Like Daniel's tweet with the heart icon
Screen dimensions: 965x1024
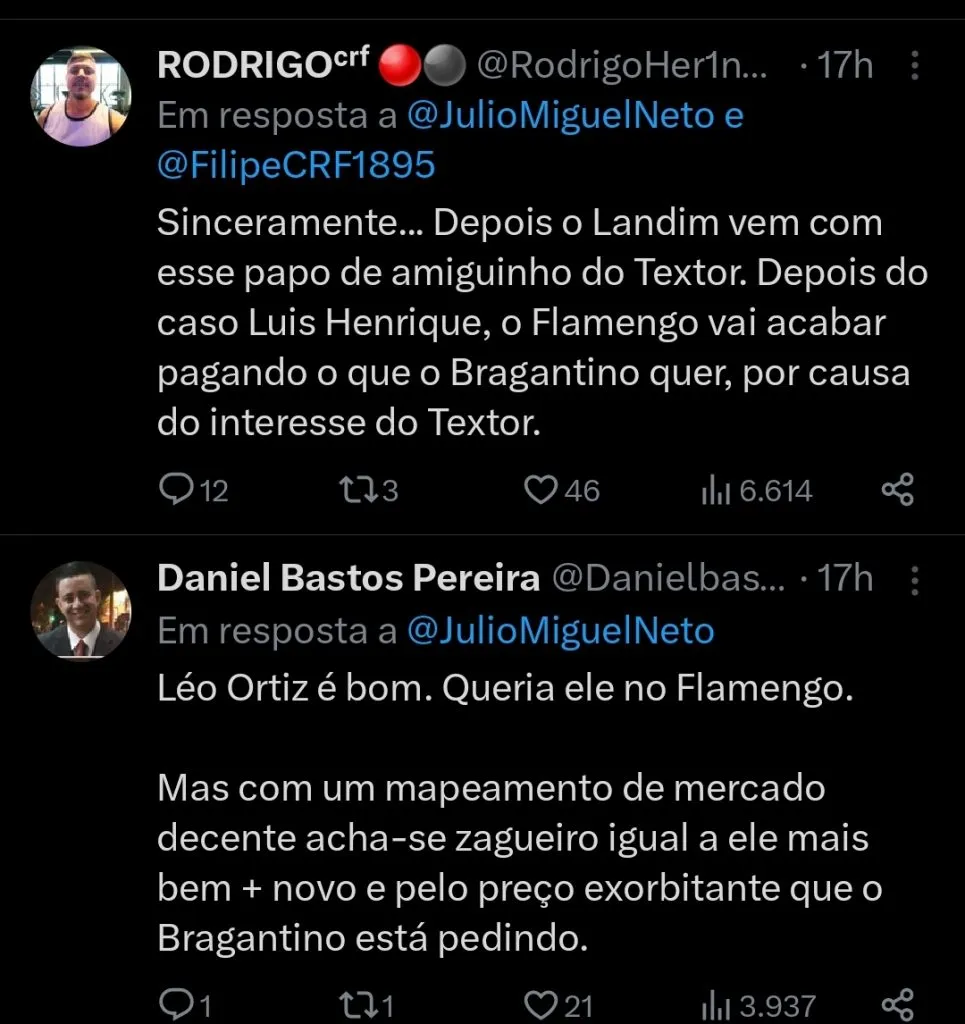coord(540,1003)
